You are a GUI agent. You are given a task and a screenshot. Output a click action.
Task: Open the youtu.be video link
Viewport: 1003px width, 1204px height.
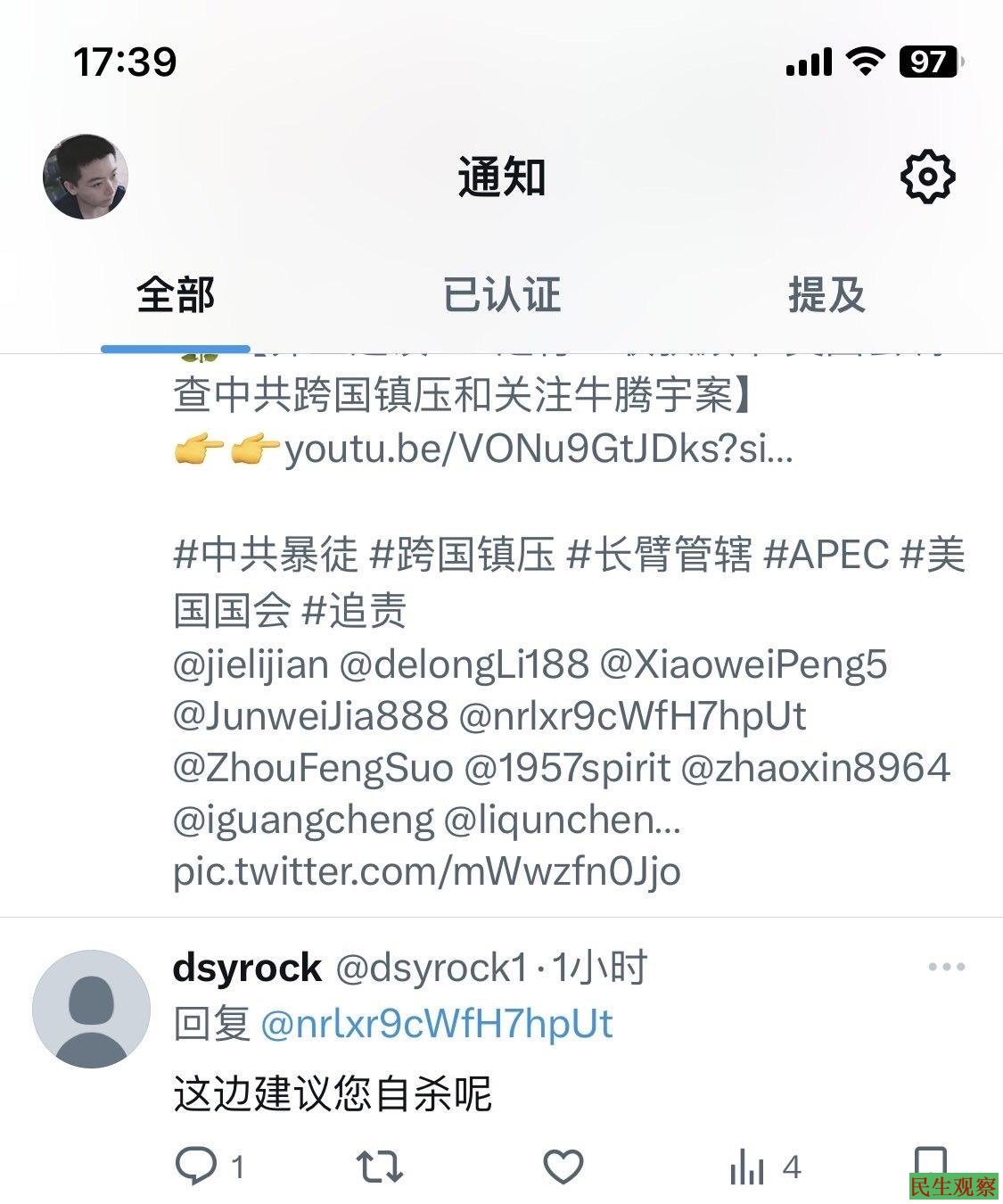point(538,450)
